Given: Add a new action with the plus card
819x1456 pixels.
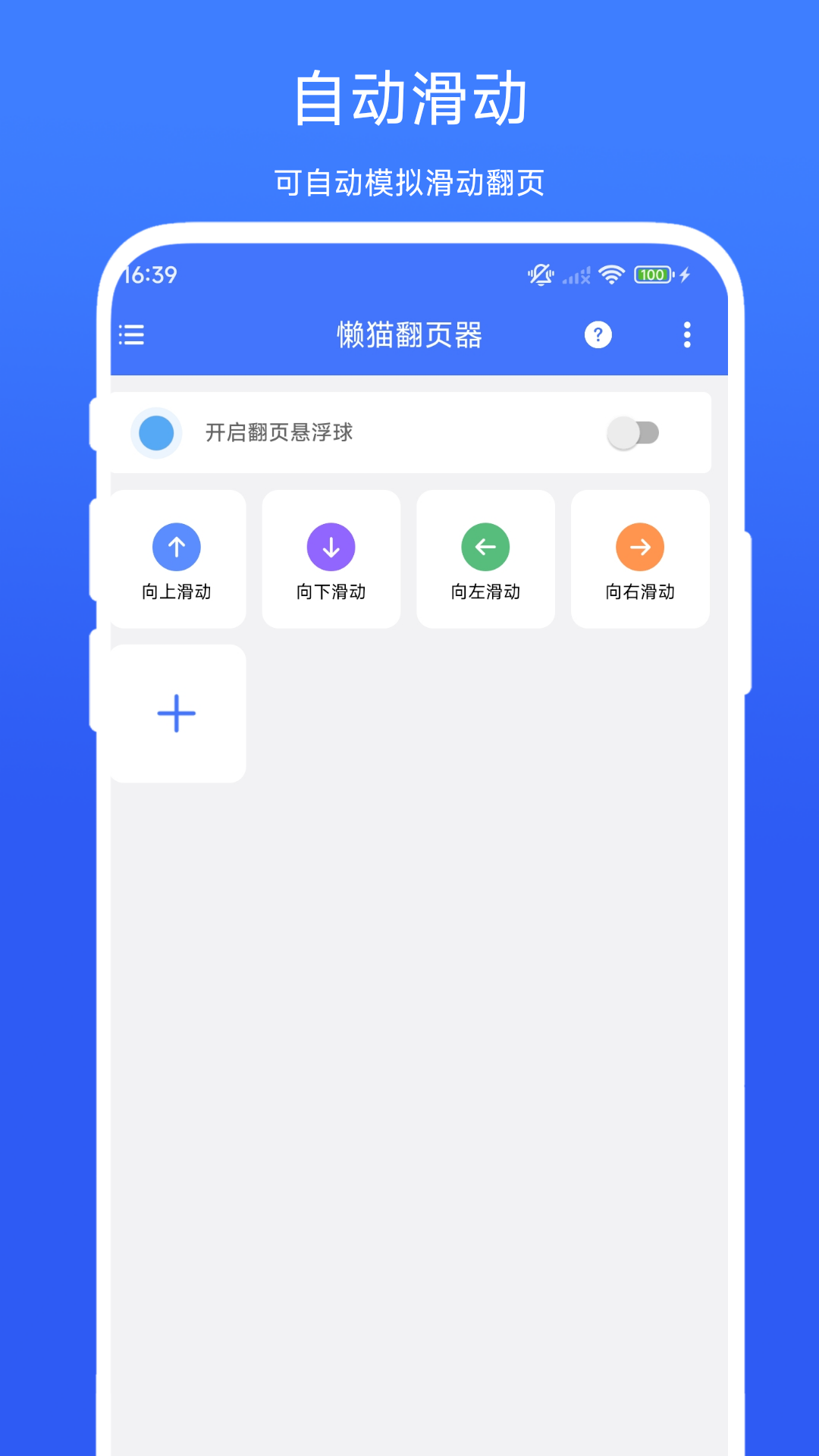Looking at the screenshot, I should (x=176, y=713).
